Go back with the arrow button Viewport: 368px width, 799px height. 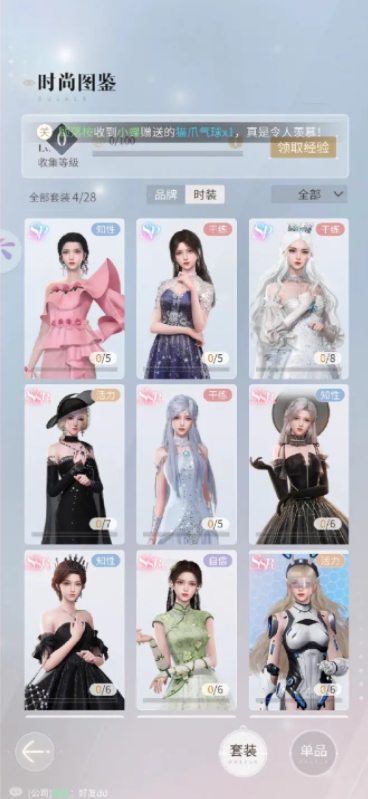tap(35, 752)
